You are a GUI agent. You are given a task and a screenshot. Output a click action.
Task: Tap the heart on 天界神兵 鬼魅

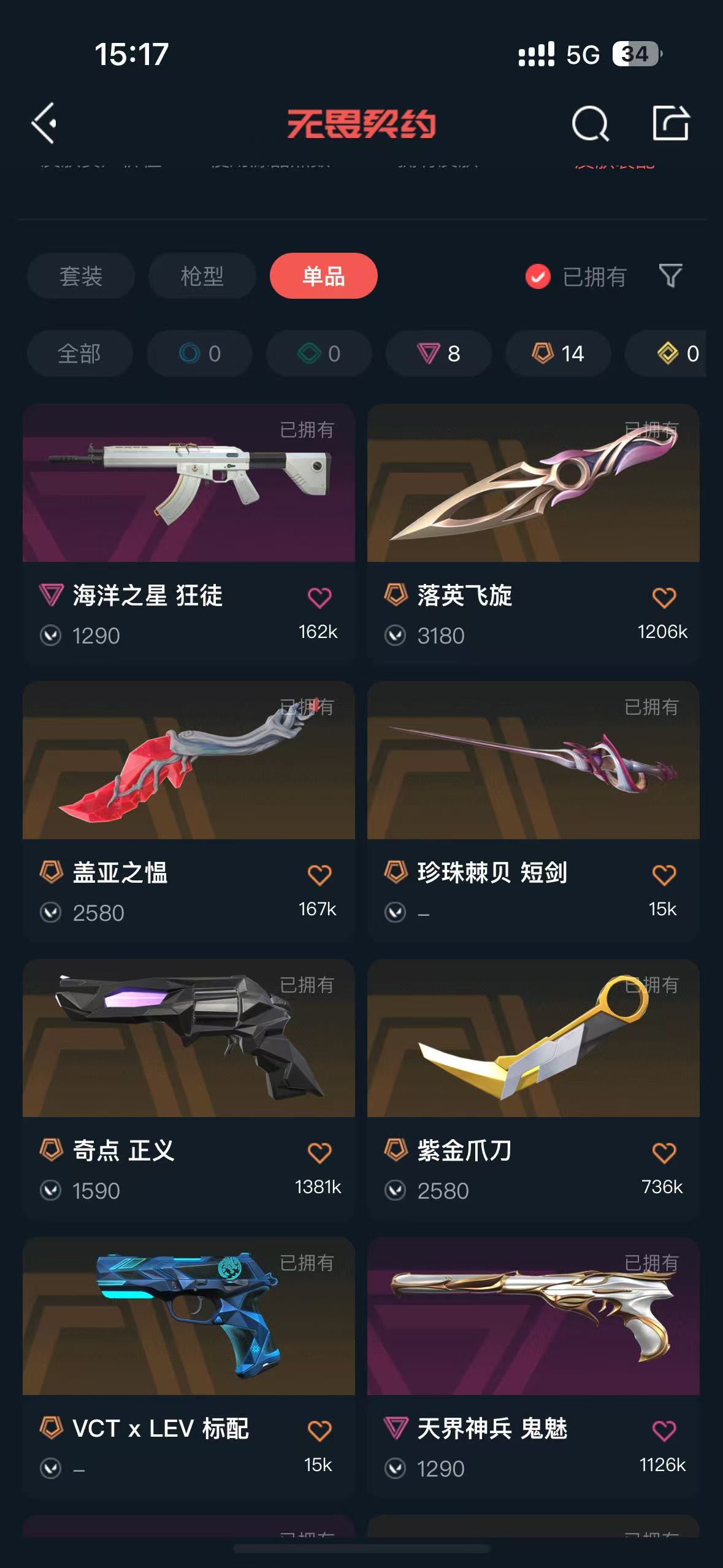pyautogui.click(x=664, y=1431)
